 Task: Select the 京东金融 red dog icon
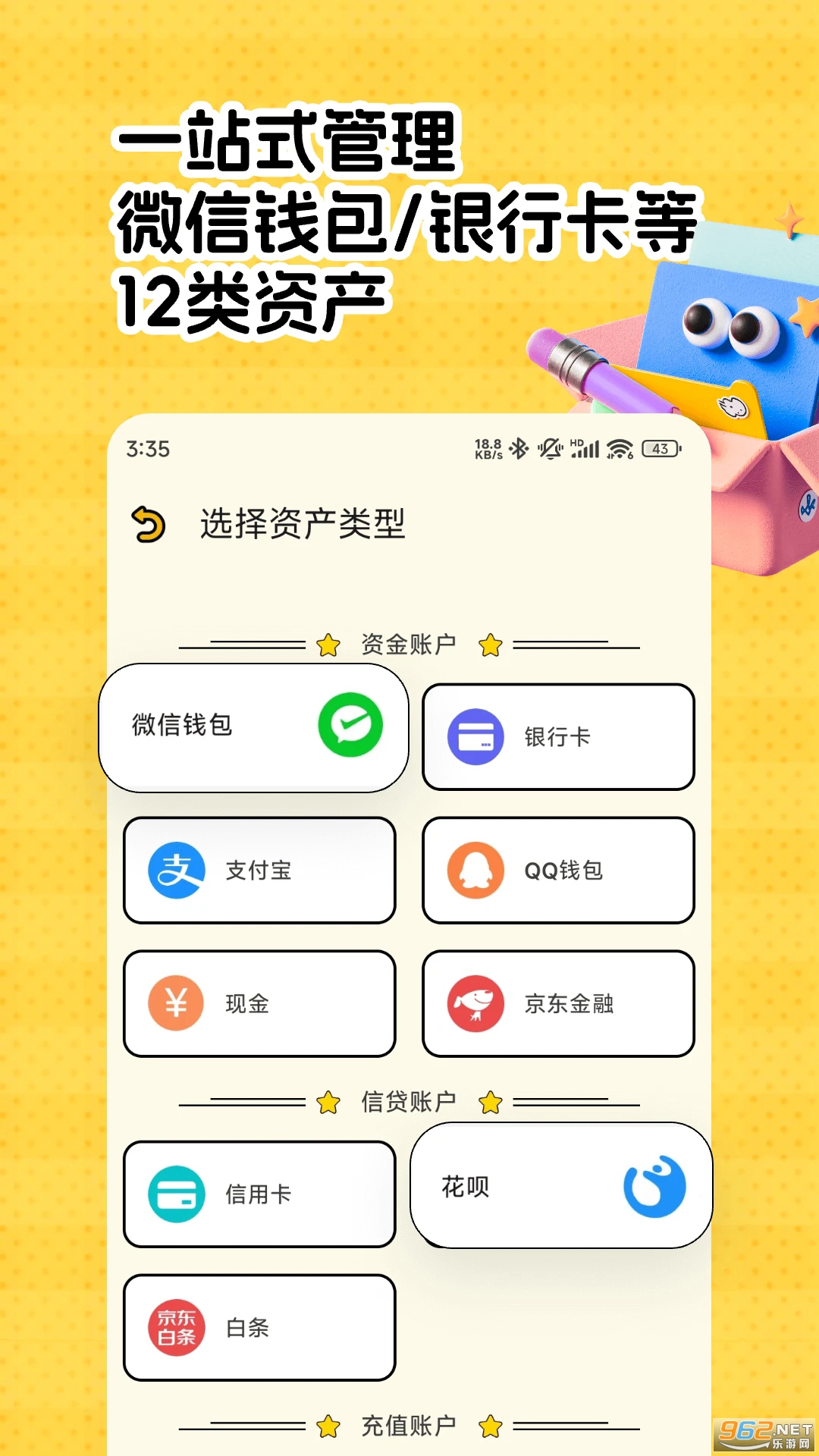pos(475,1003)
